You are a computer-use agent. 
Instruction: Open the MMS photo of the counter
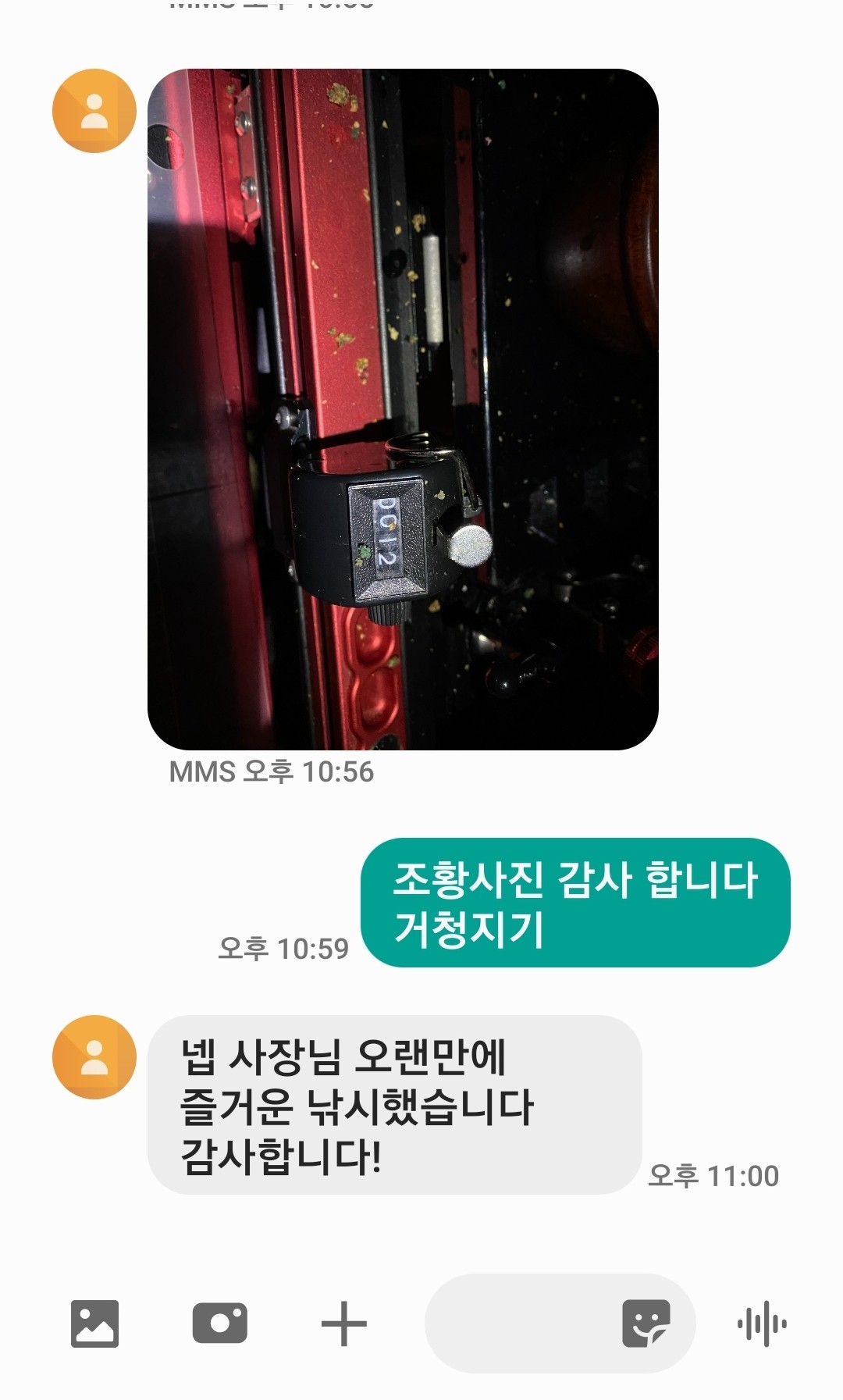point(403,409)
